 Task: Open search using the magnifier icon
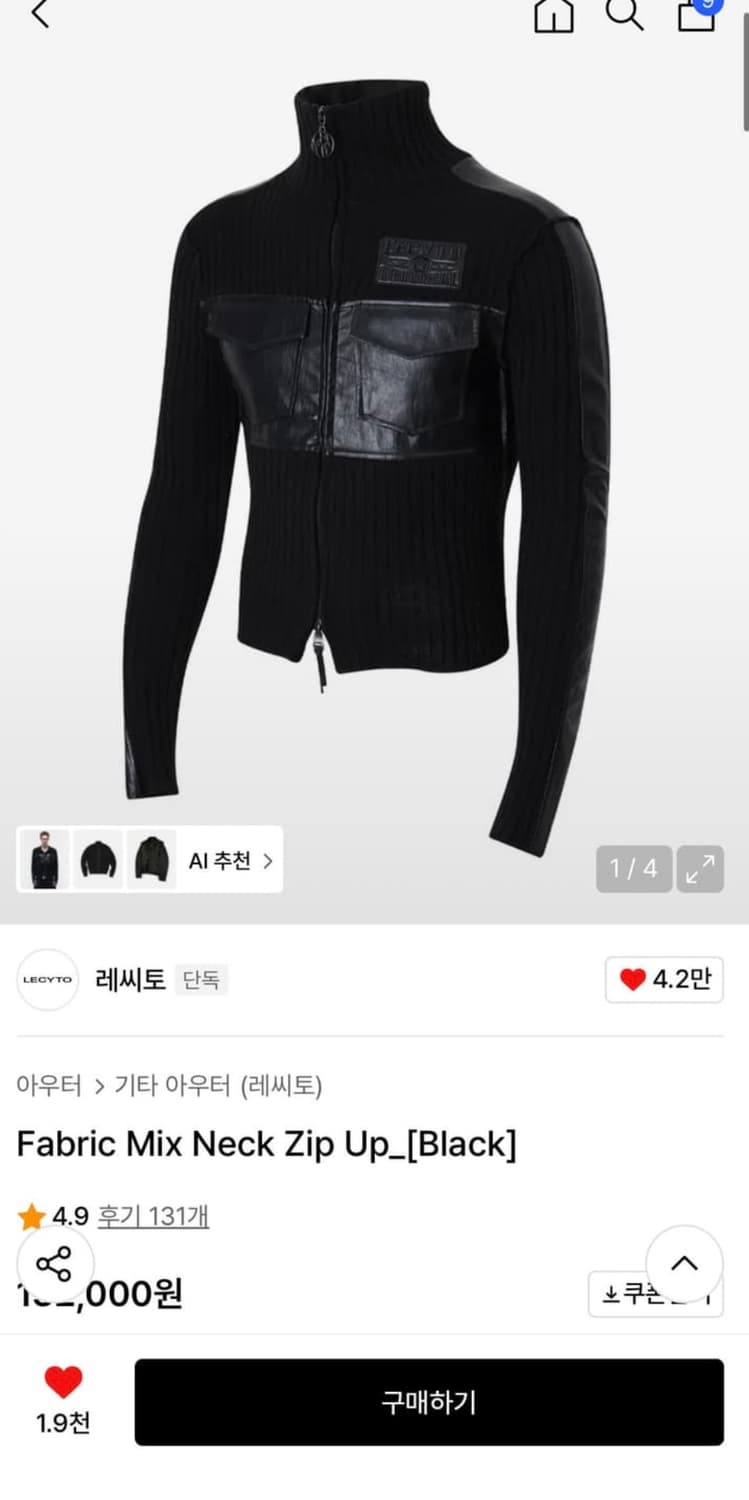[x=625, y=16]
